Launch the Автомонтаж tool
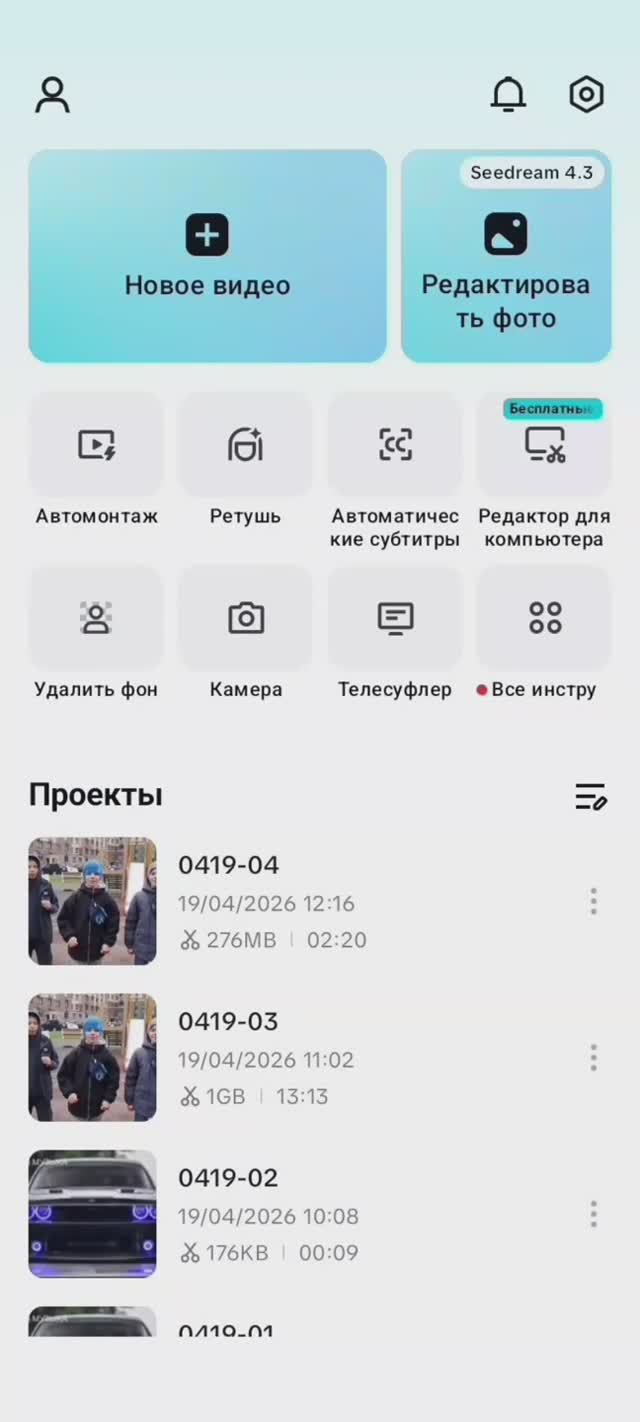Viewport: 640px width, 1422px height. point(96,445)
